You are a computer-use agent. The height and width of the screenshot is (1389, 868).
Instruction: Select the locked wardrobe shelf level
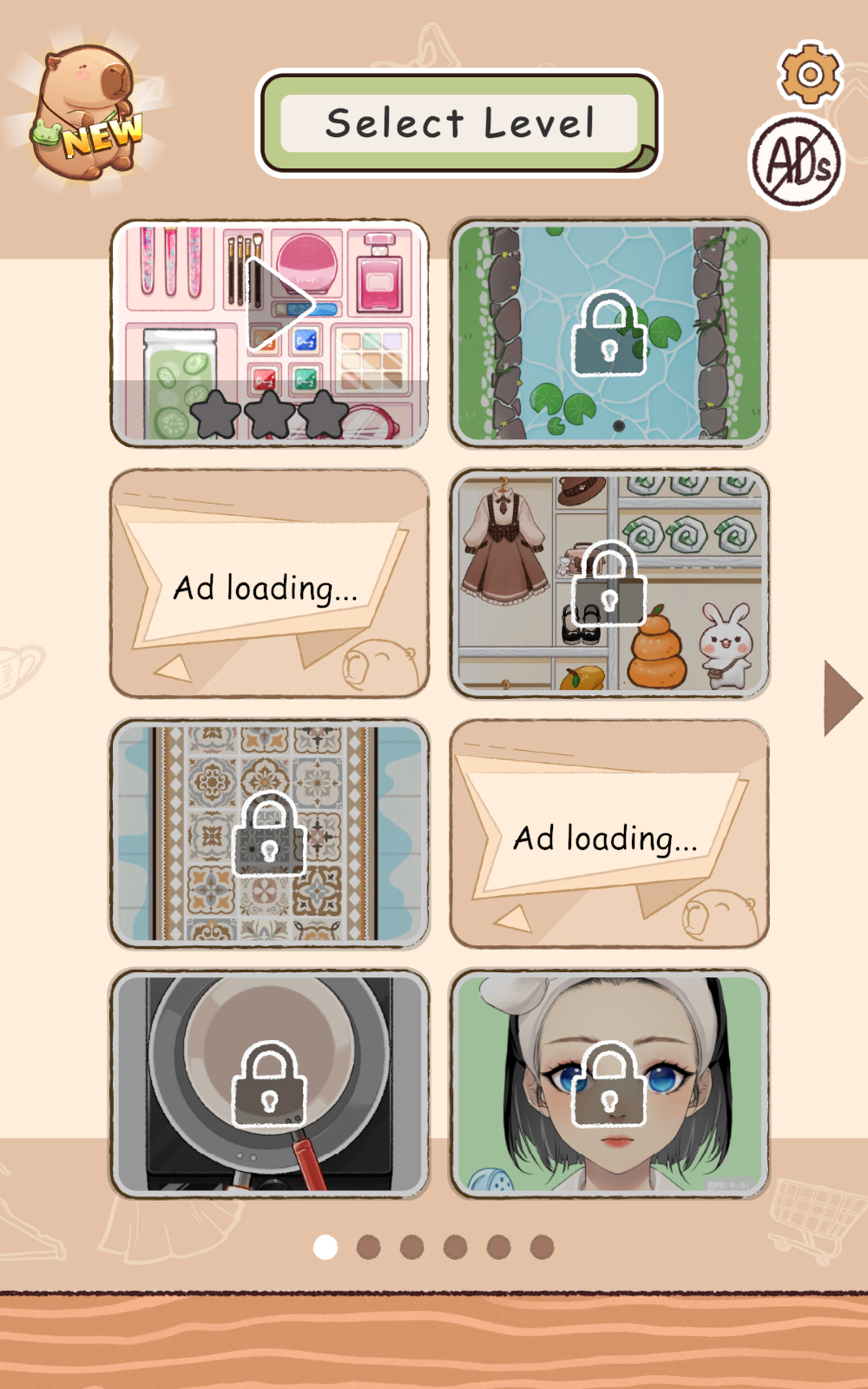[609, 583]
